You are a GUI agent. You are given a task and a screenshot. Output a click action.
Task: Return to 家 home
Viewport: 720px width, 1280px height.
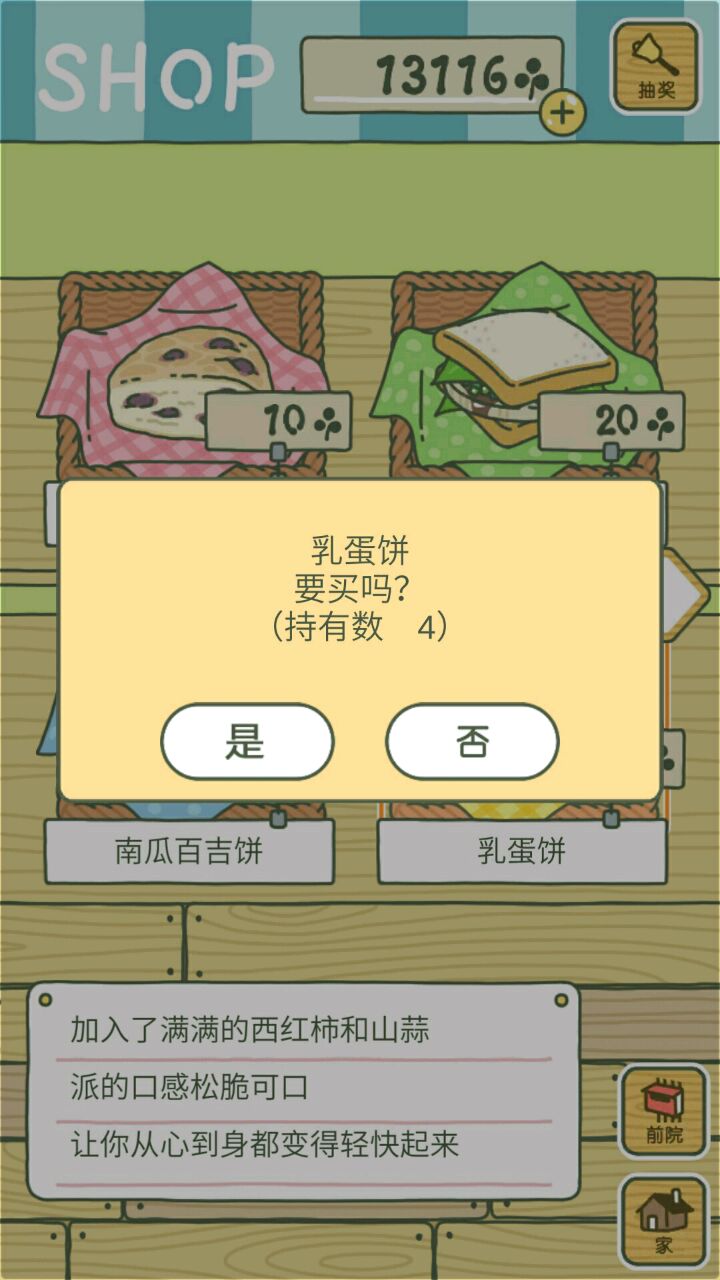pos(663,1220)
